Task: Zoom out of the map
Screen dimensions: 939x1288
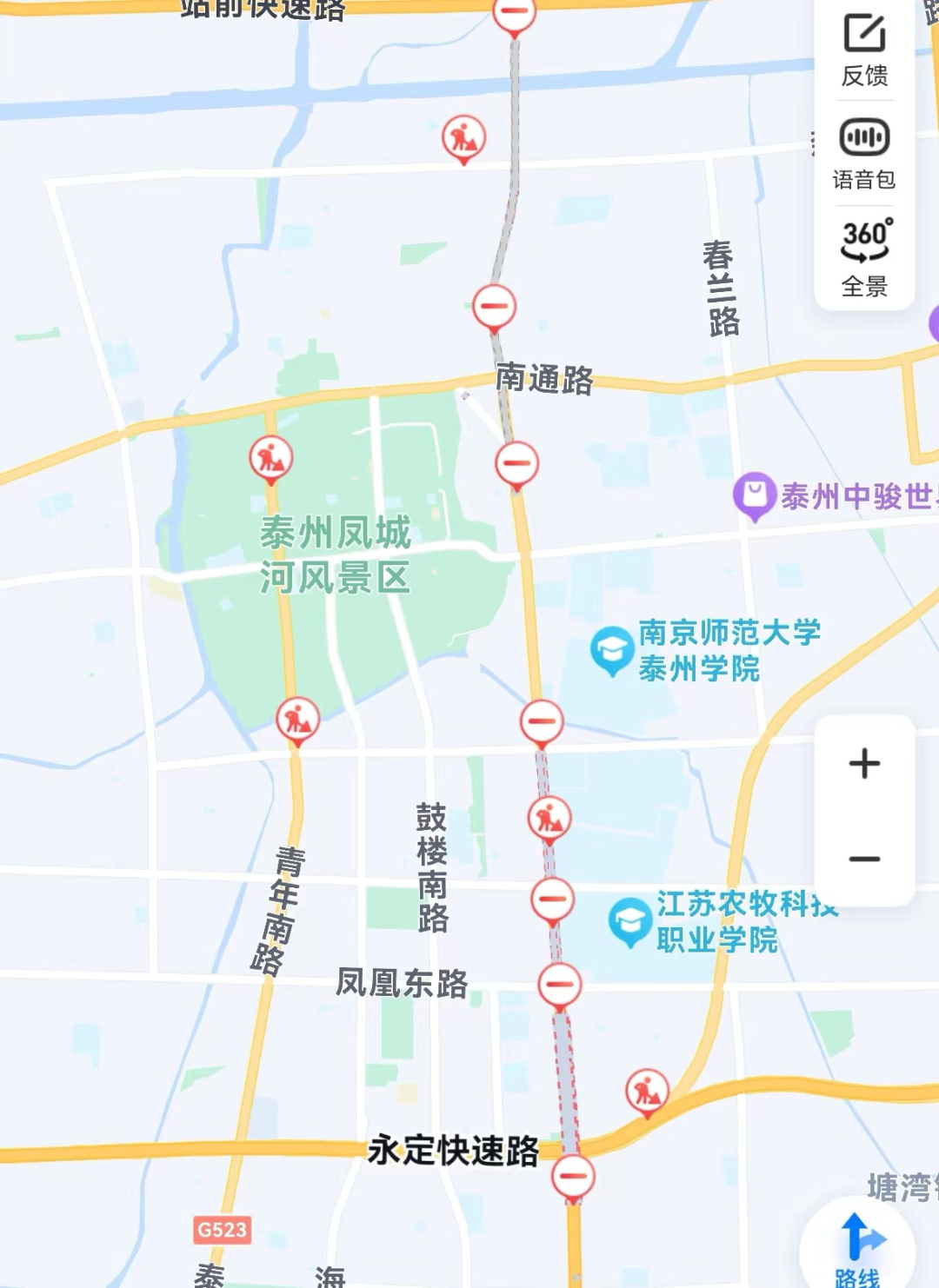Action: pos(864,859)
